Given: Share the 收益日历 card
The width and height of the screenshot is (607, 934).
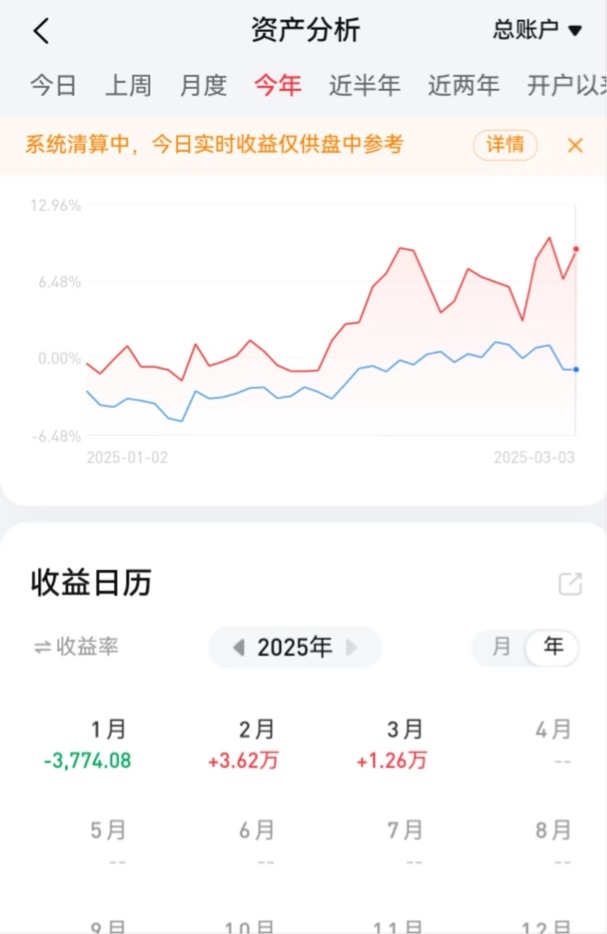Looking at the screenshot, I should tap(570, 584).
